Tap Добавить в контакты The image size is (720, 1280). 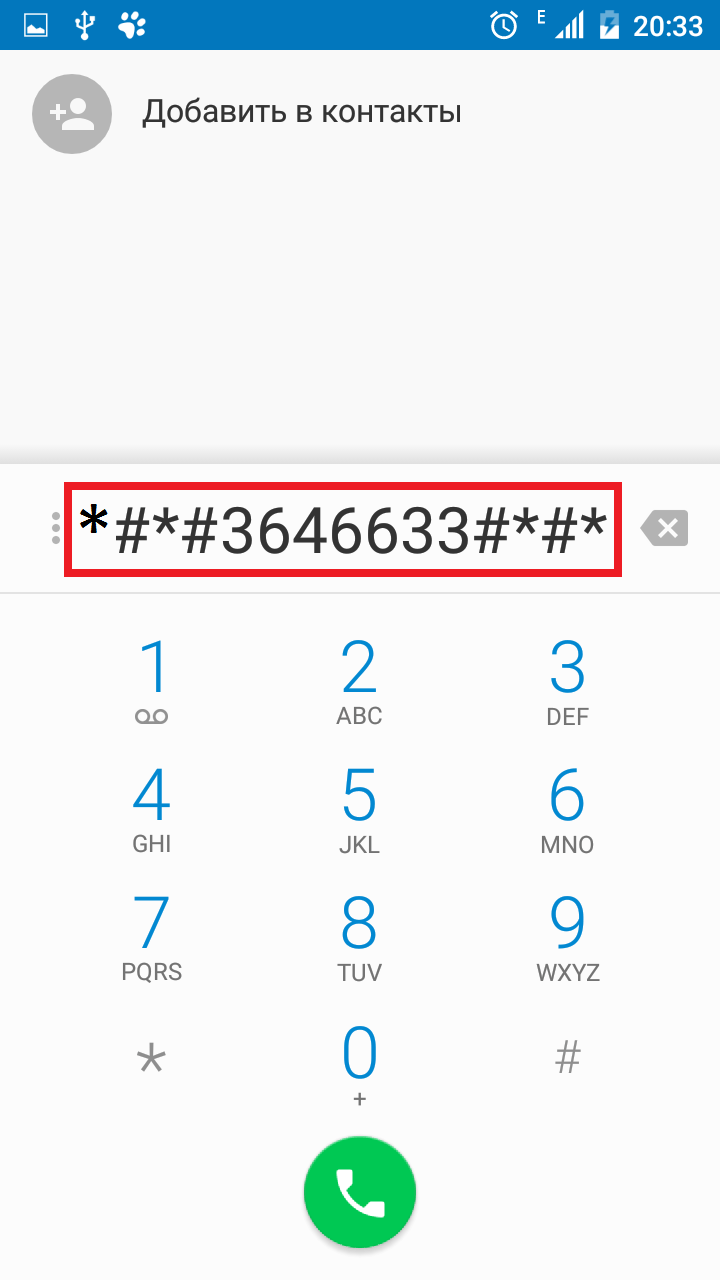(x=301, y=111)
